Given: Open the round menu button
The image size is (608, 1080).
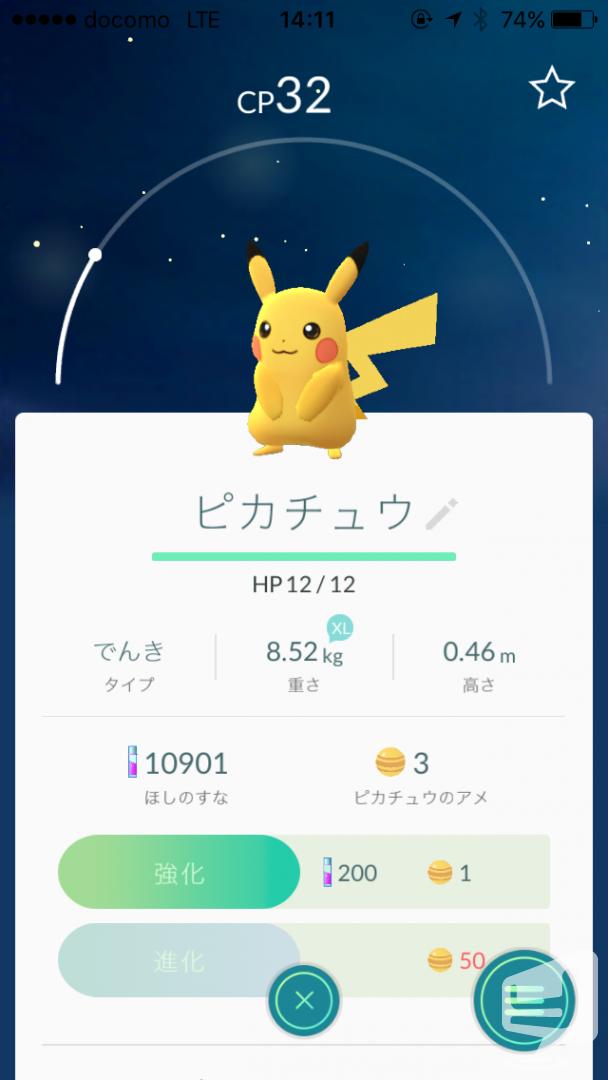Looking at the screenshot, I should (525, 999).
